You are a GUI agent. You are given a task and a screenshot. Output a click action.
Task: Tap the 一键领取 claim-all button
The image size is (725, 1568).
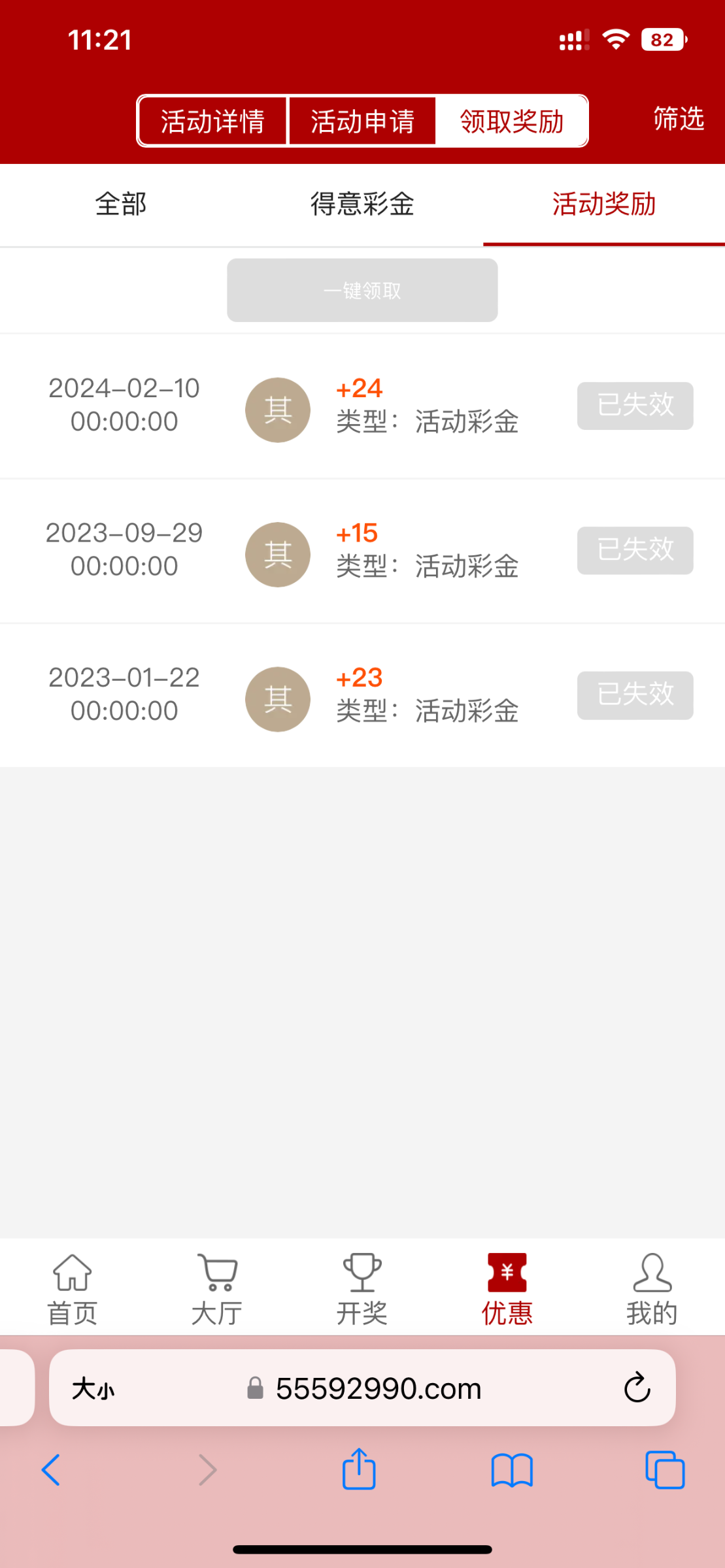click(x=362, y=290)
